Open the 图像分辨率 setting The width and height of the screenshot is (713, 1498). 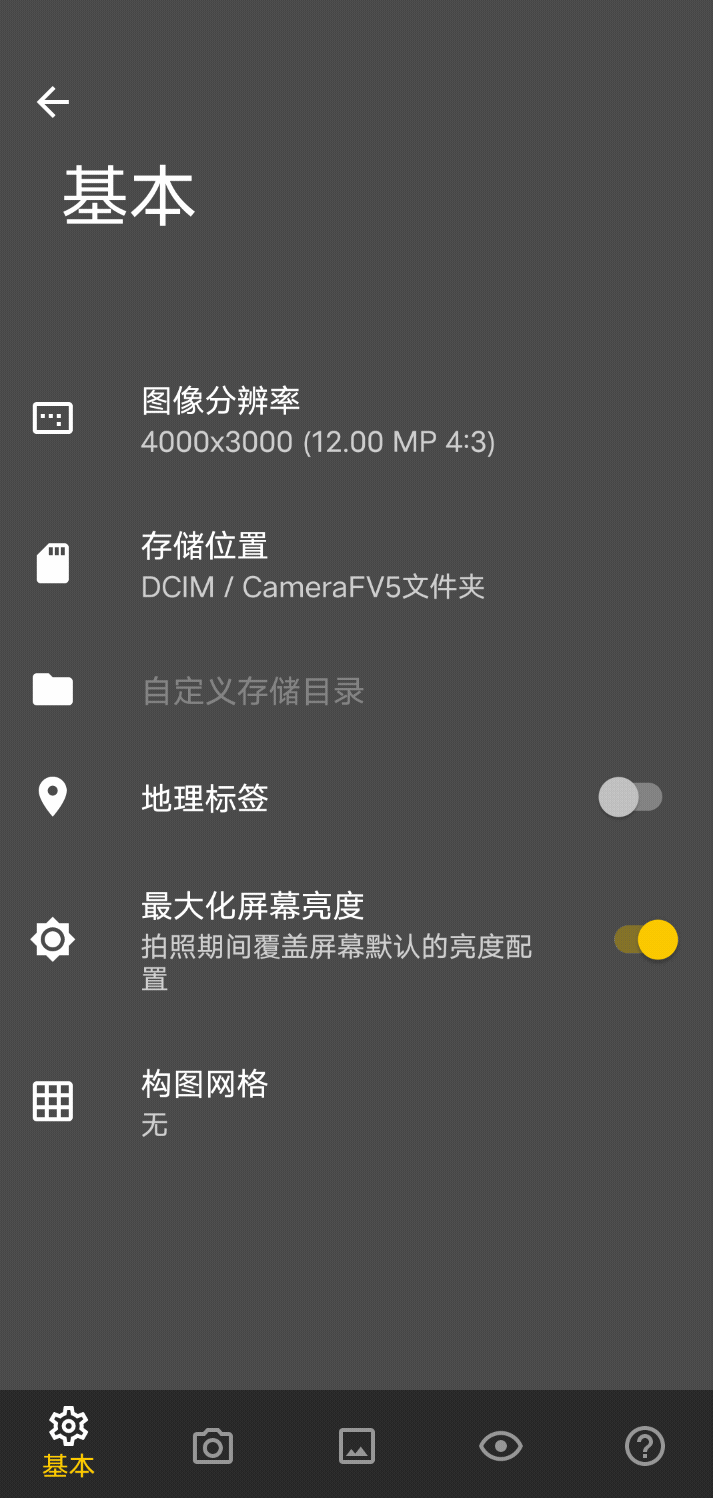(x=356, y=420)
